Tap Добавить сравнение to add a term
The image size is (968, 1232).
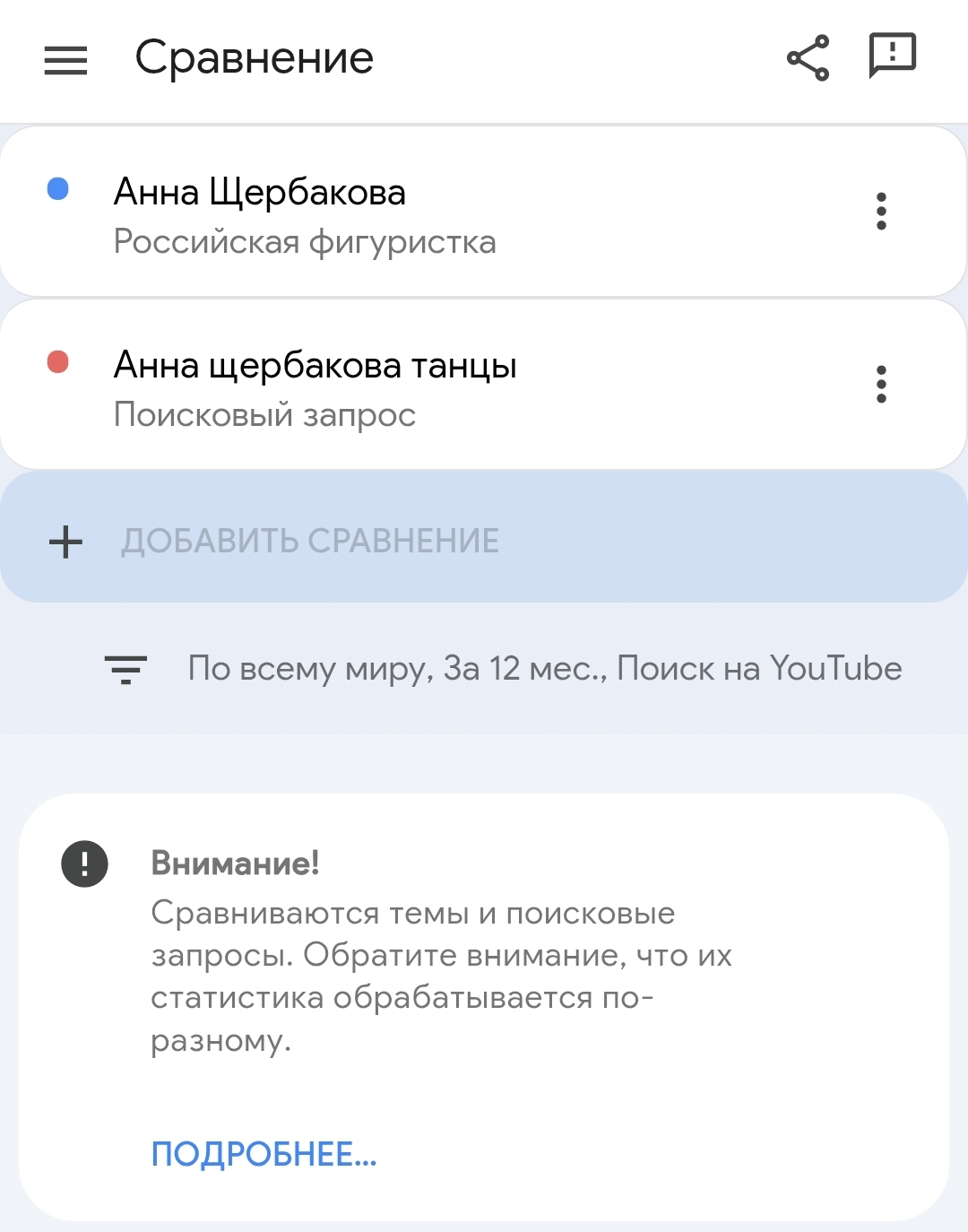pos(309,541)
